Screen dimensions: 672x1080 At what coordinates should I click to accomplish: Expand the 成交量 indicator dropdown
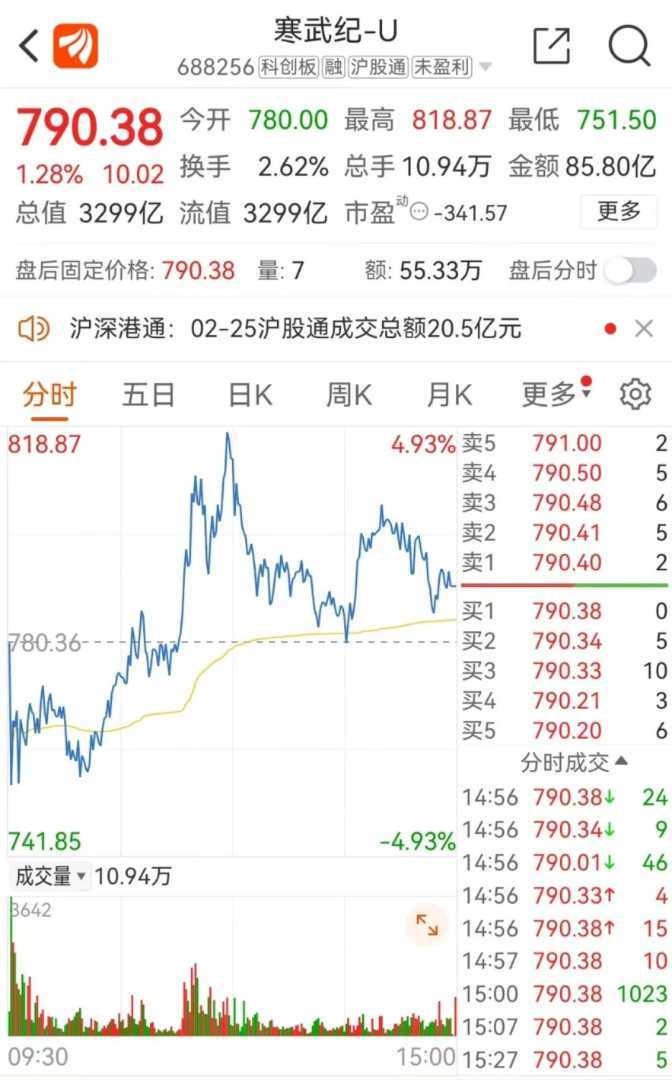coord(49,877)
